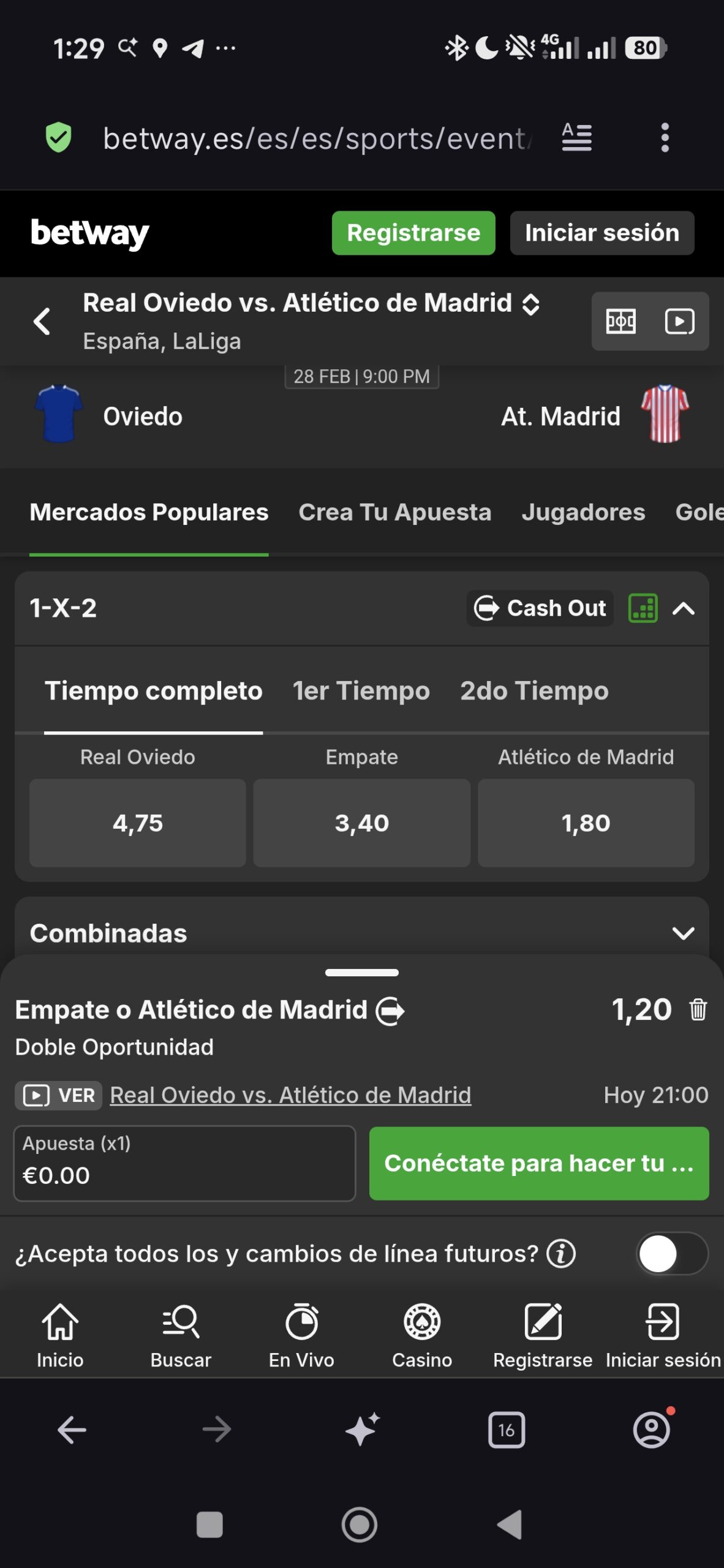Open the Real Oviedo vs. Atlético link
724x1568 pixels.
(290, 1095)
